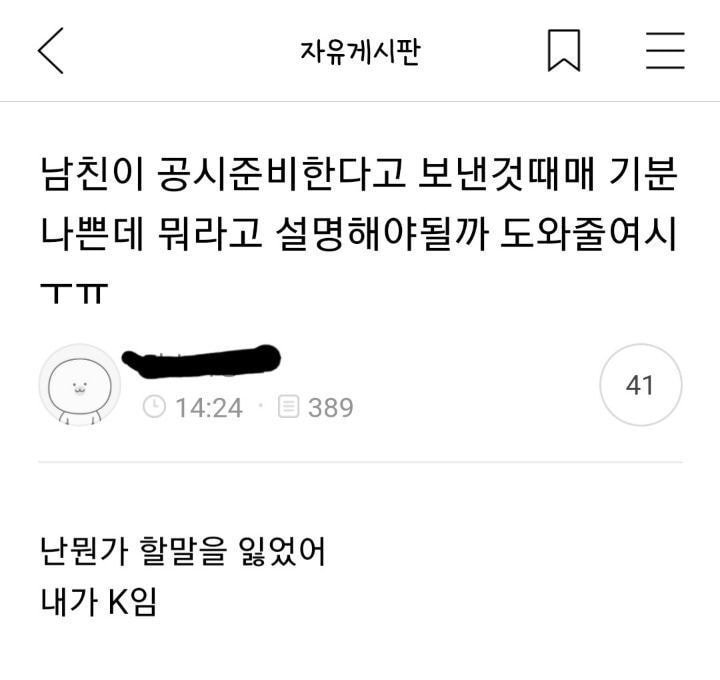Tap the 41 comments count circle
This screenshot has width=720, height=680.
coord(640,385)
